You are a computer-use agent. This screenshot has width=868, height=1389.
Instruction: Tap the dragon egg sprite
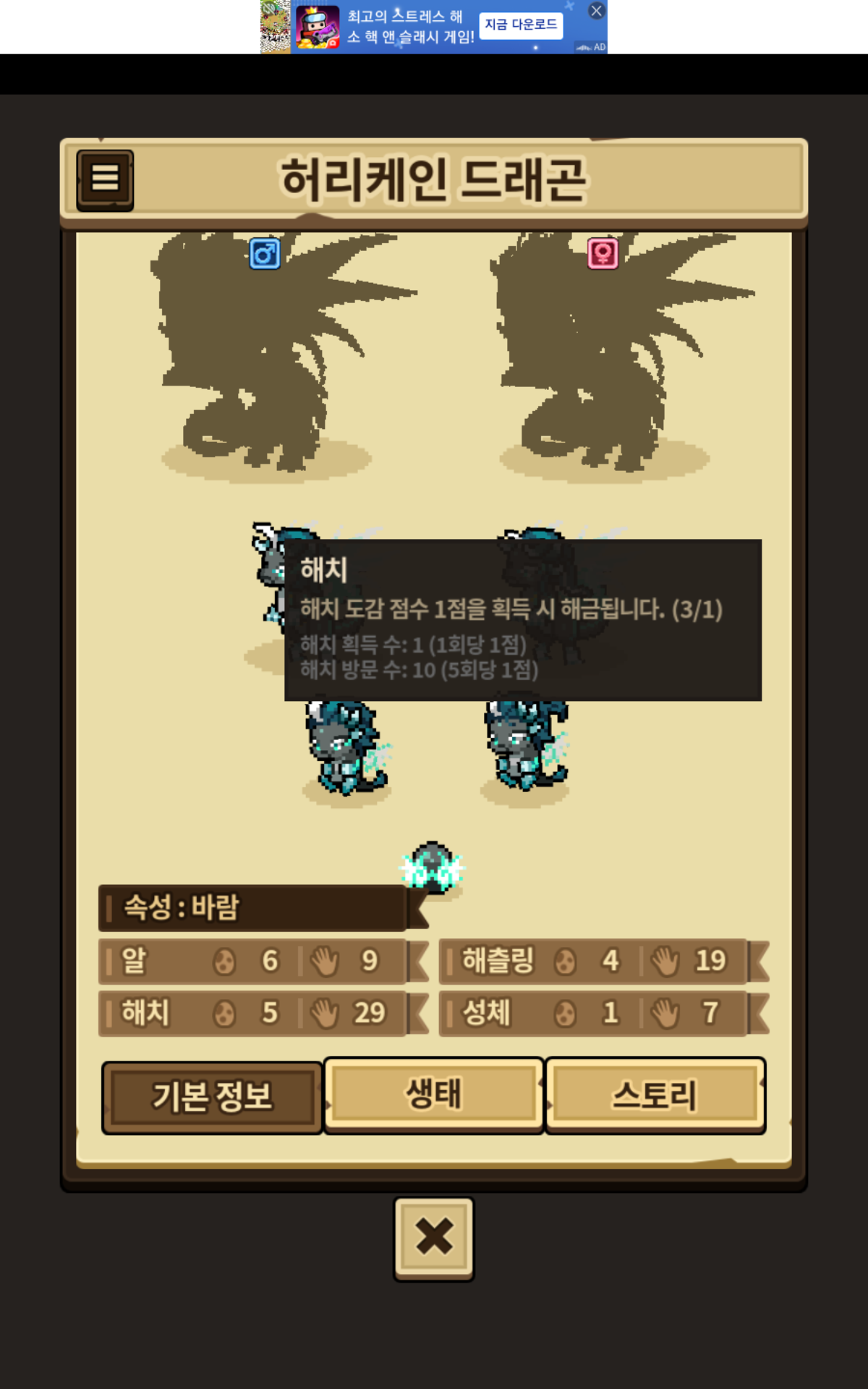coord(433,867)
